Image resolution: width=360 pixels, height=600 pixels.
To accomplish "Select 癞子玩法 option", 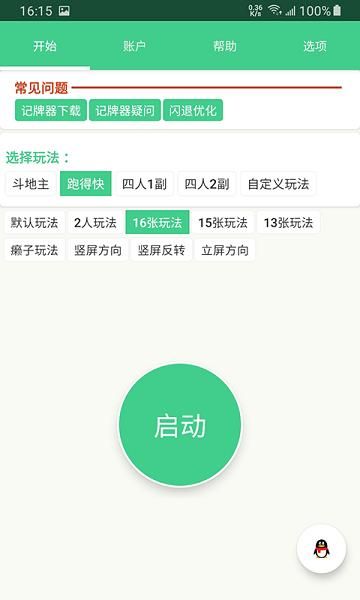I will [x=34, y=250].
